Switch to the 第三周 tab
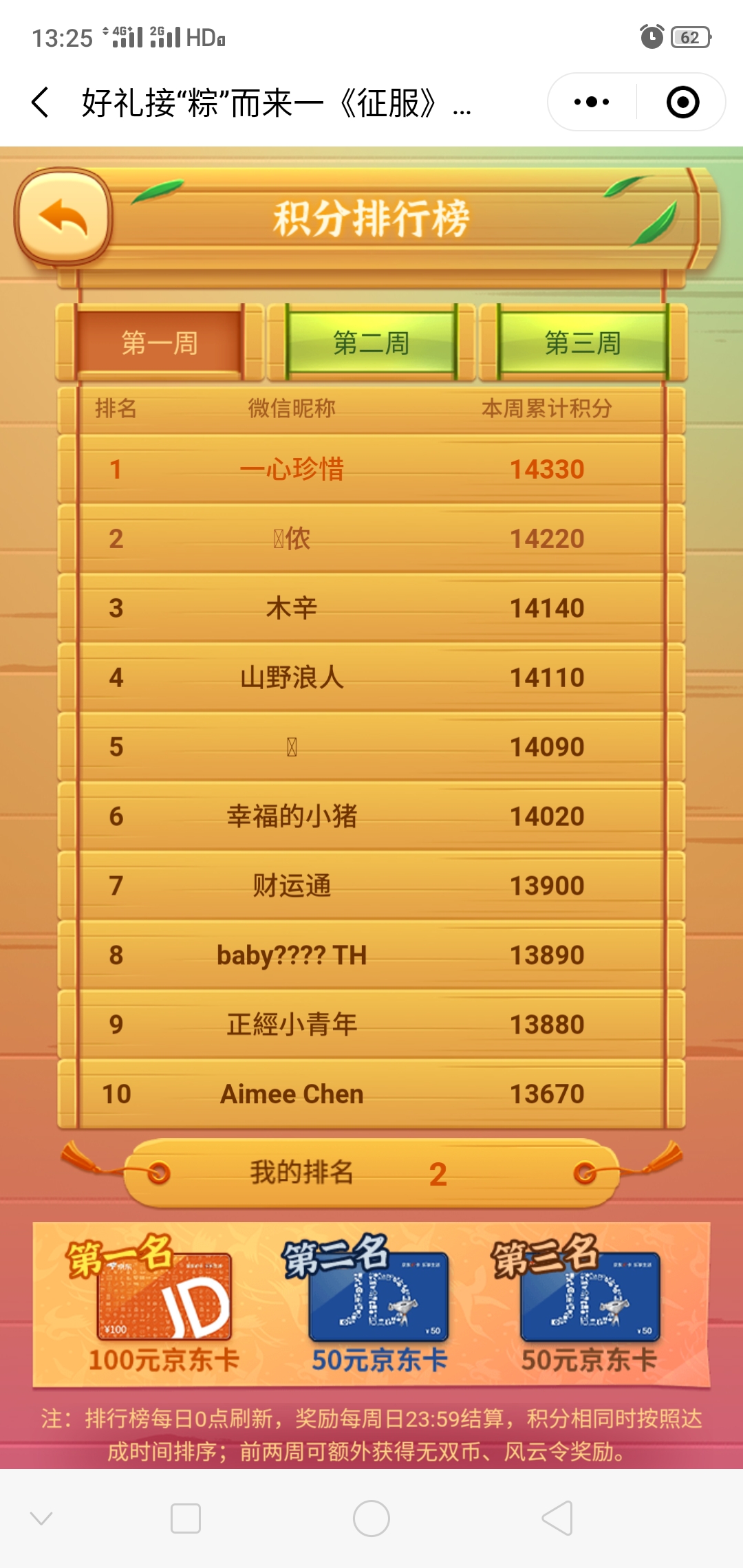Viewport: 743px width, 1568px height. (583, 342)
